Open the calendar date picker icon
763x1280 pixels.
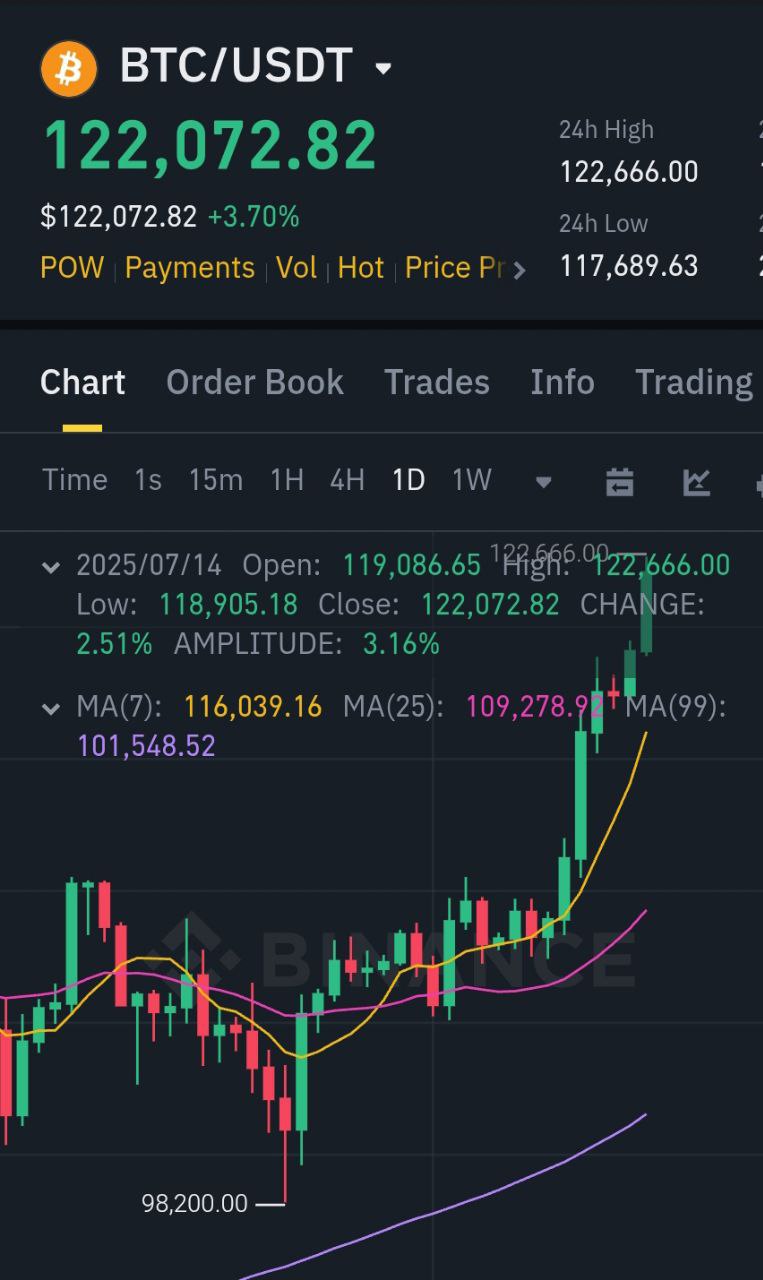tap(620, 482)
